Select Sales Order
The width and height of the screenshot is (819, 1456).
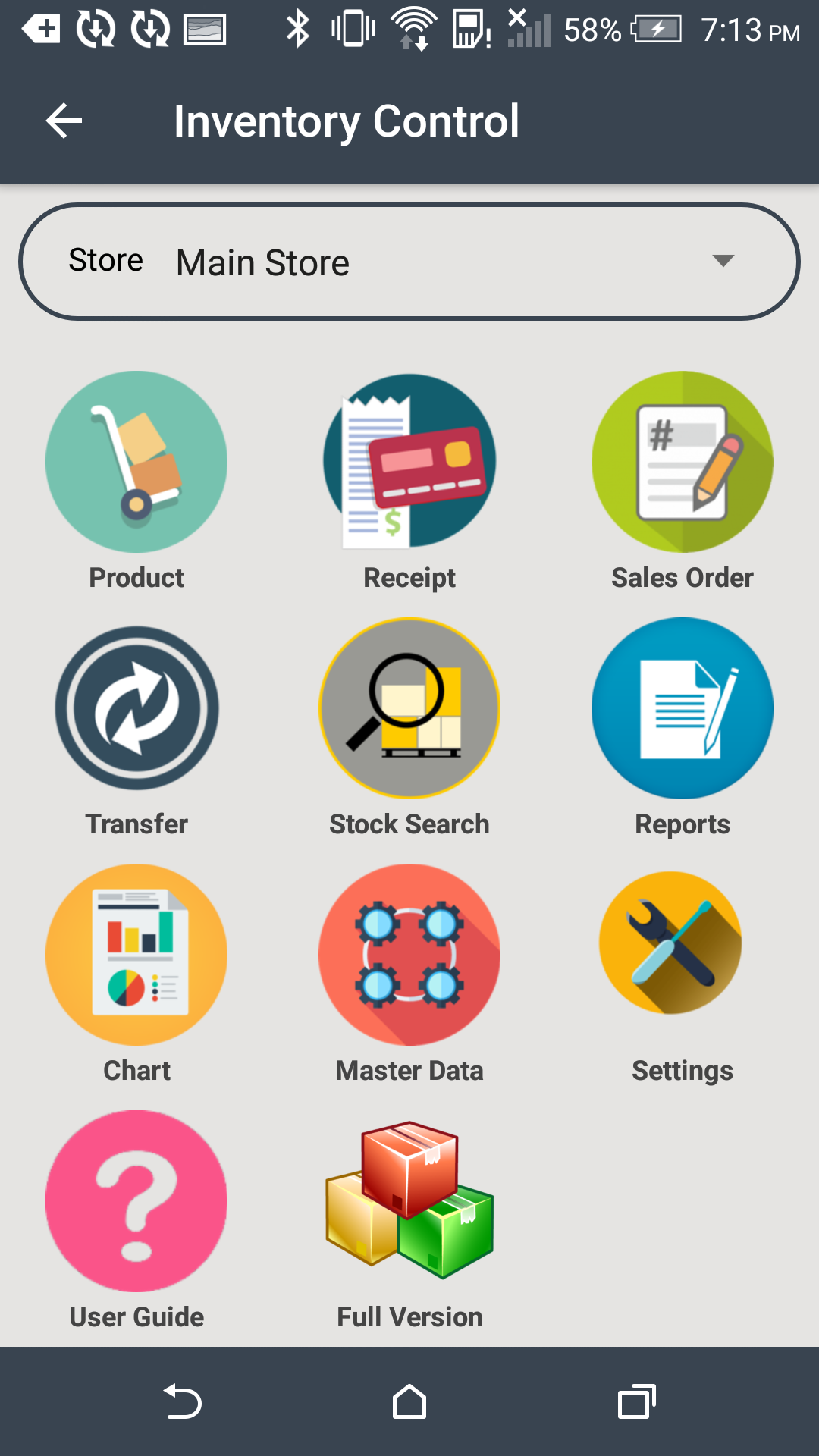682,463
